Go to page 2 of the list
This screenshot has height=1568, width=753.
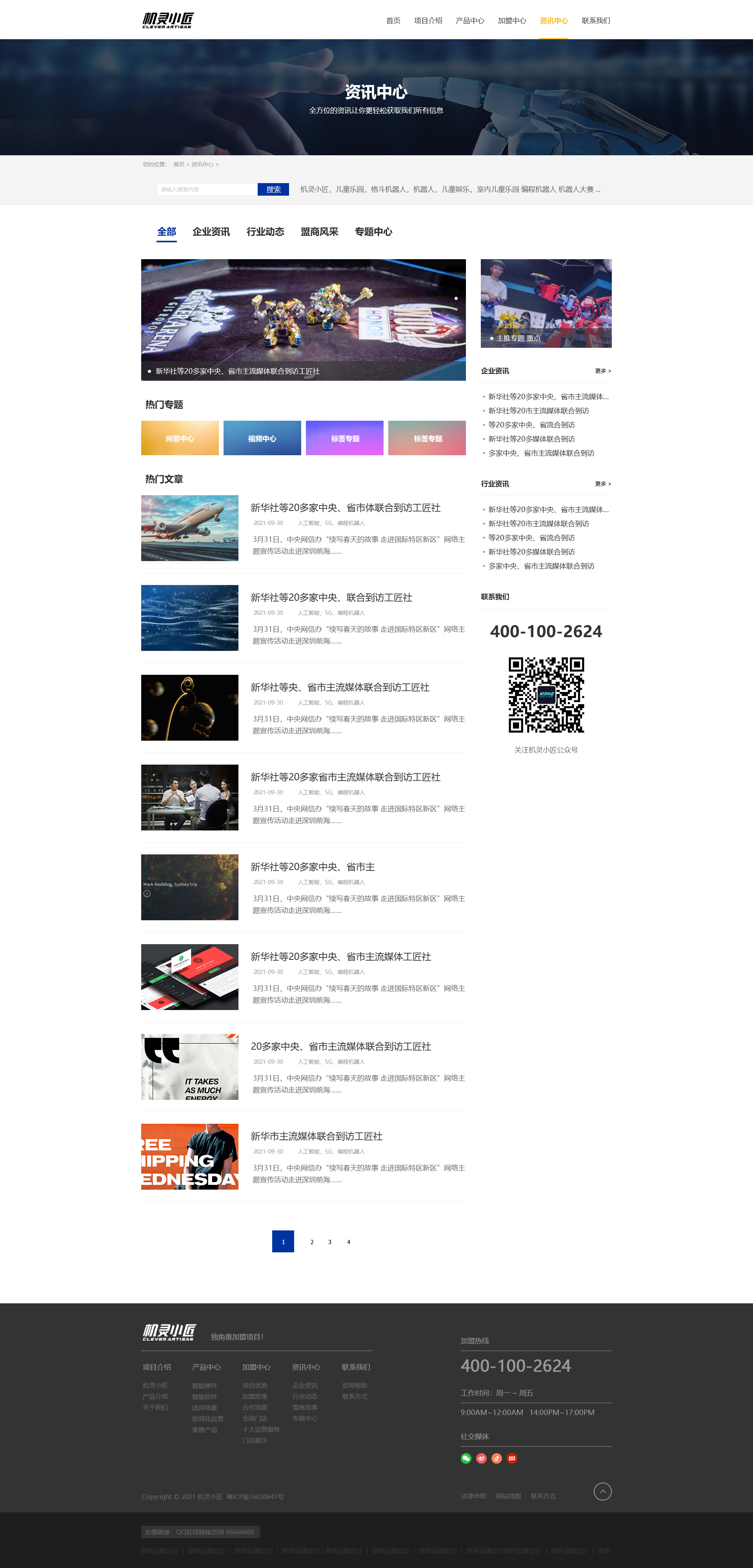point(312,1242)
